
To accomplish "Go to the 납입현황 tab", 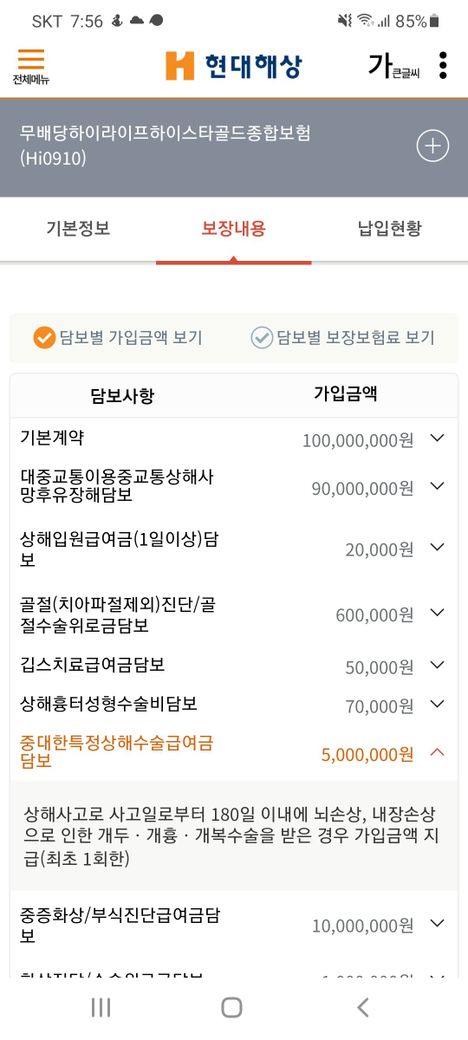I will click(x=390, y=229).
